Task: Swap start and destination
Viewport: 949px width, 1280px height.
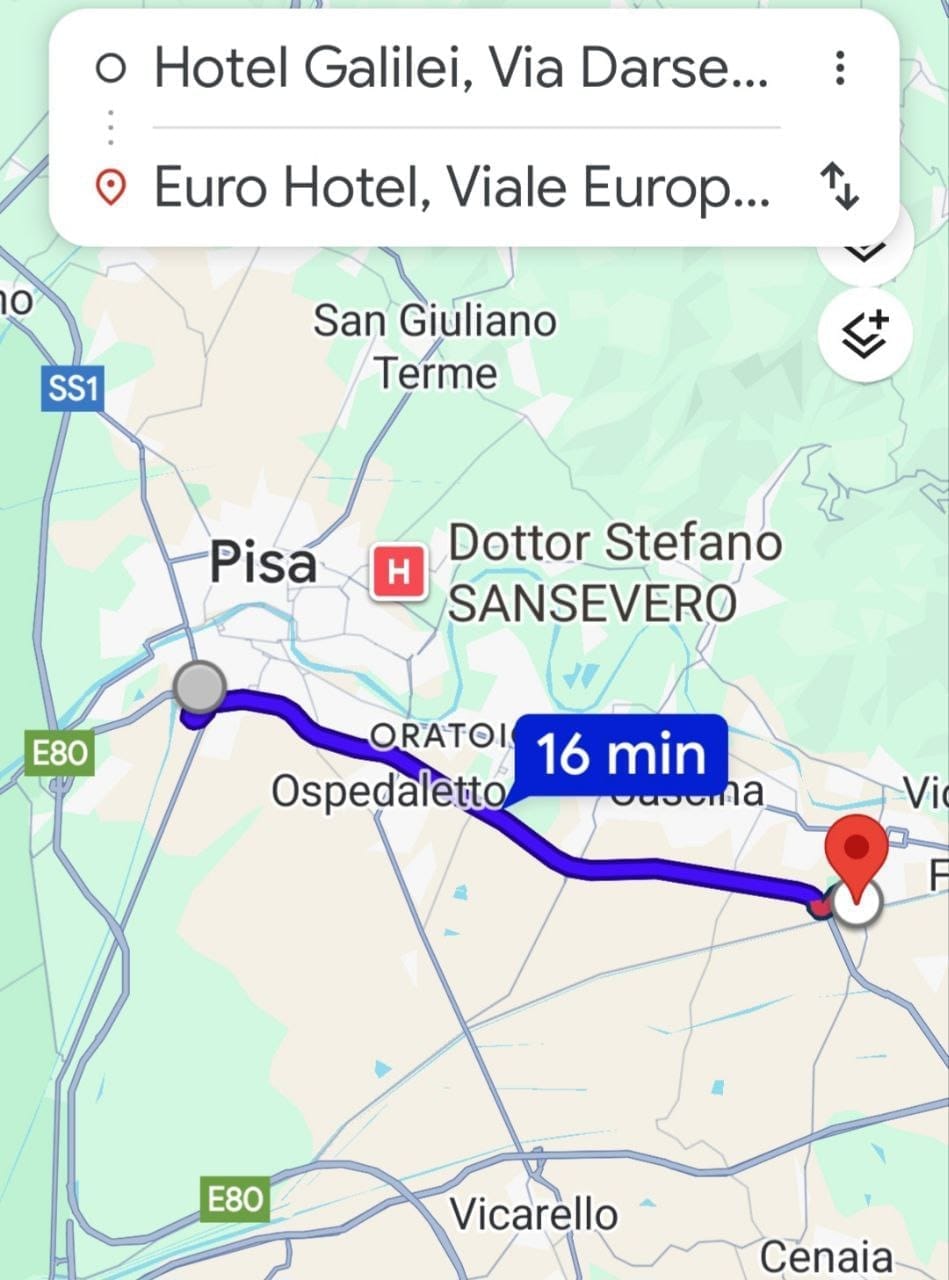Action: click(x=840, y=188)
